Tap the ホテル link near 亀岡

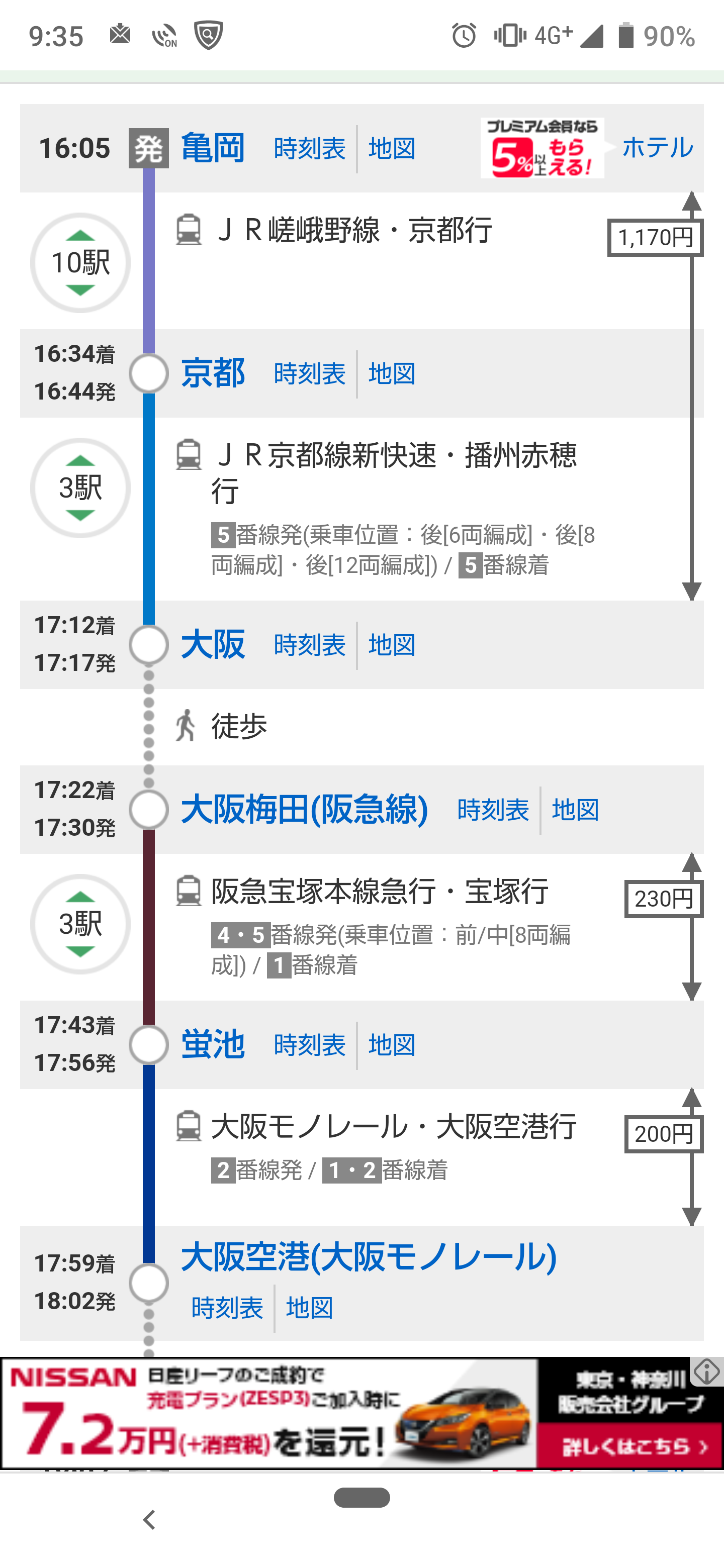click(x=657, y=147)
